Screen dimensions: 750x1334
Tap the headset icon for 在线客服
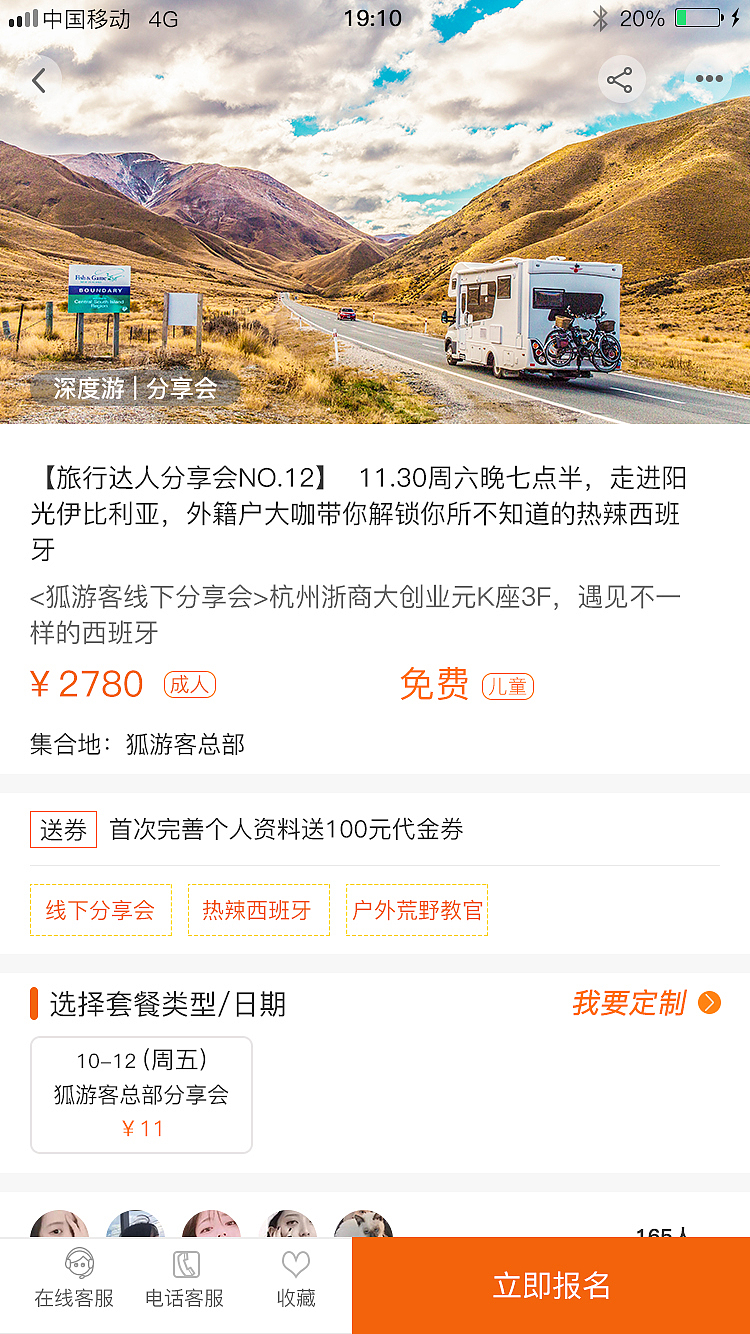coord(75,1263)
